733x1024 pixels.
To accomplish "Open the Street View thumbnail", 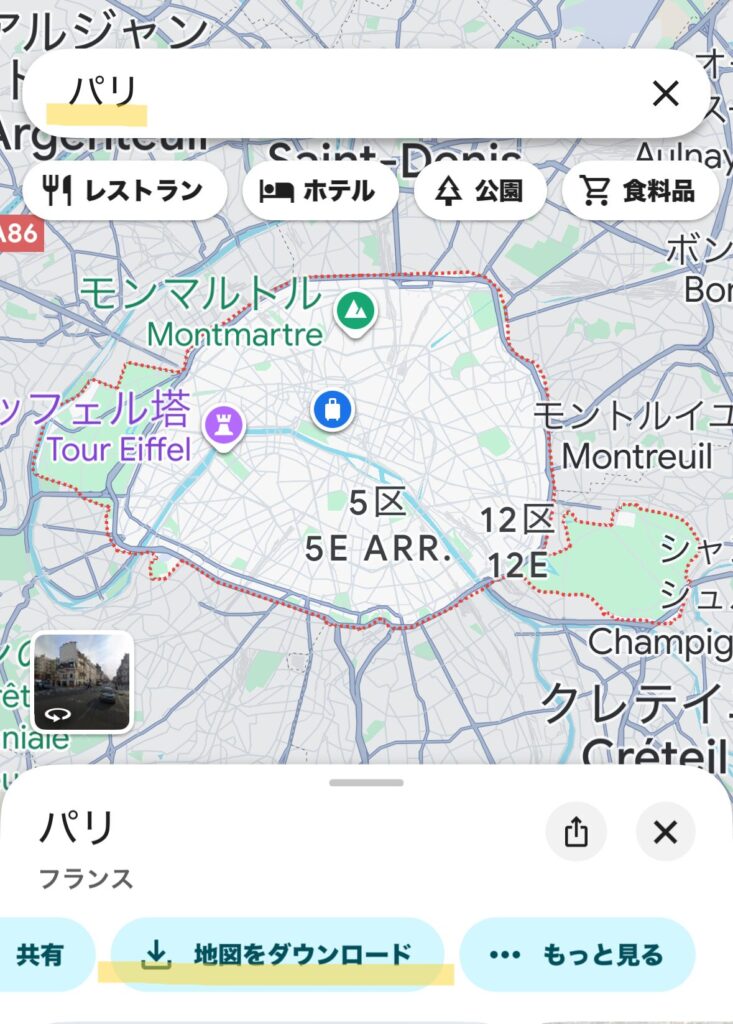I will pos(82,681).
